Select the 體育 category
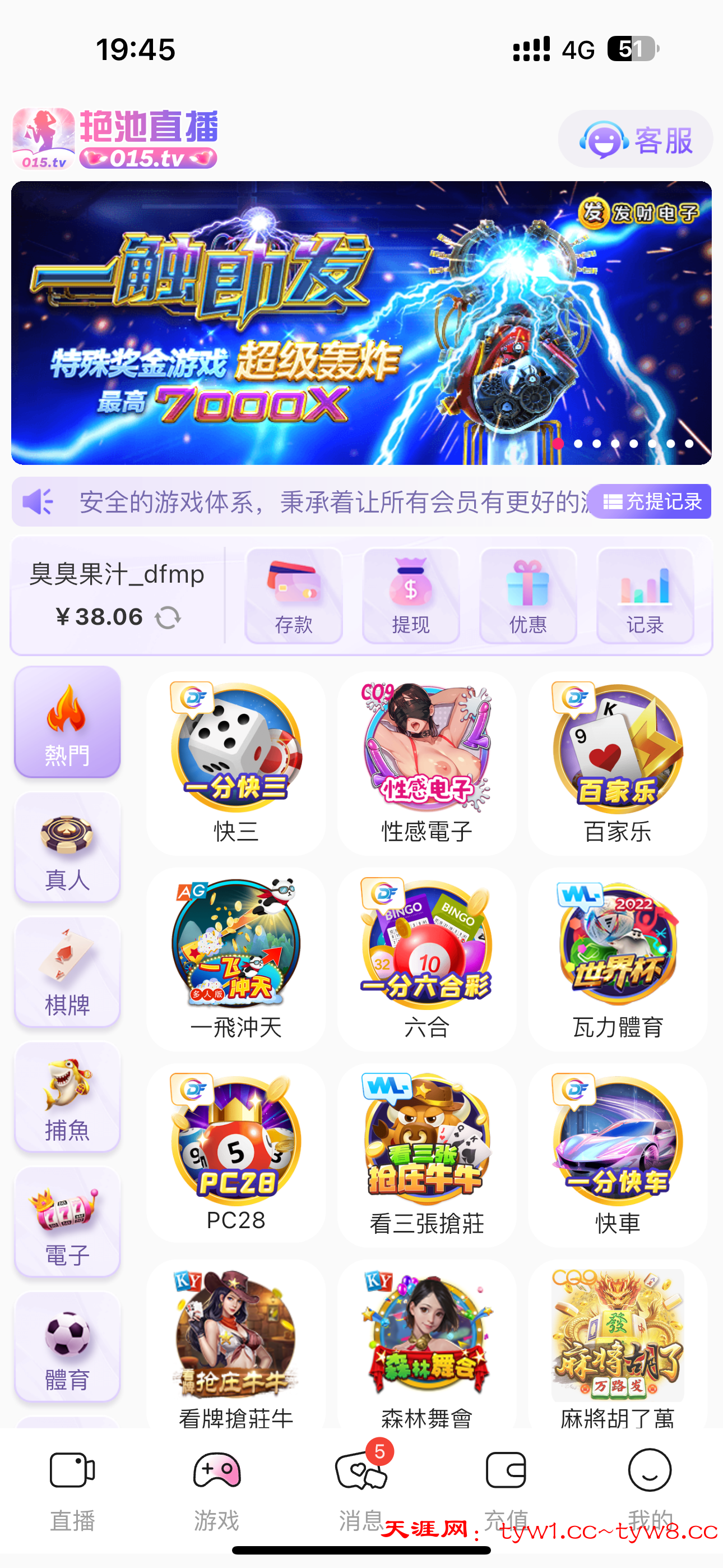The image size is (723, 1568). pyautogui.click(x=67, y=1347)
